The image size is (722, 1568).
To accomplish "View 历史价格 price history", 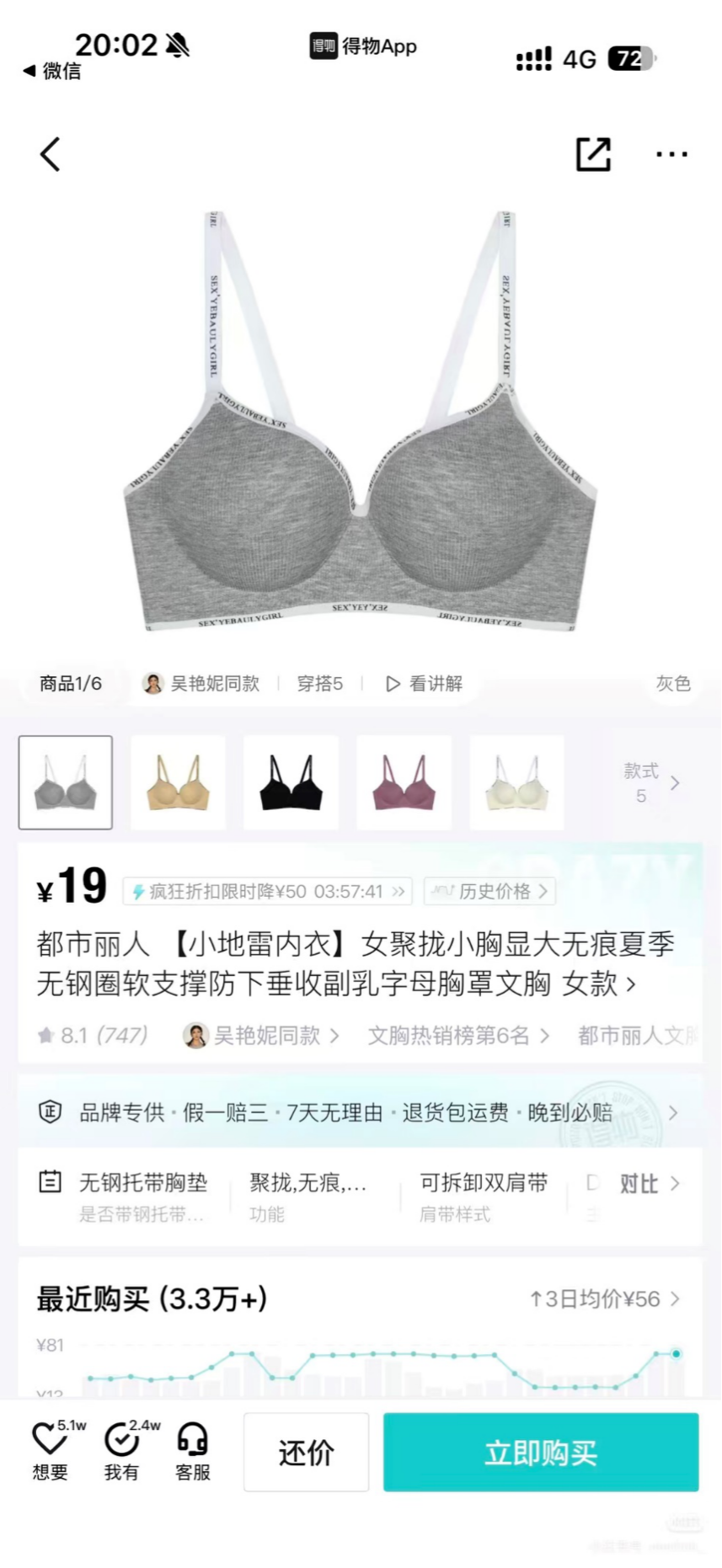I will pyautogui.click(x=489, y=891).
